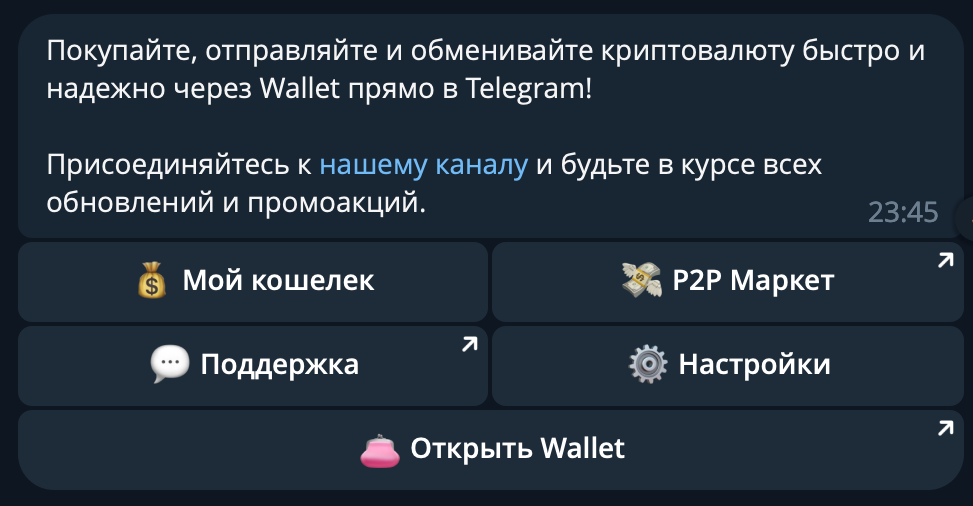The width and height of the screenshot is (973, 506).
Task: Tap the "Мой кошелек" button
Action: [x=253, y=281]
